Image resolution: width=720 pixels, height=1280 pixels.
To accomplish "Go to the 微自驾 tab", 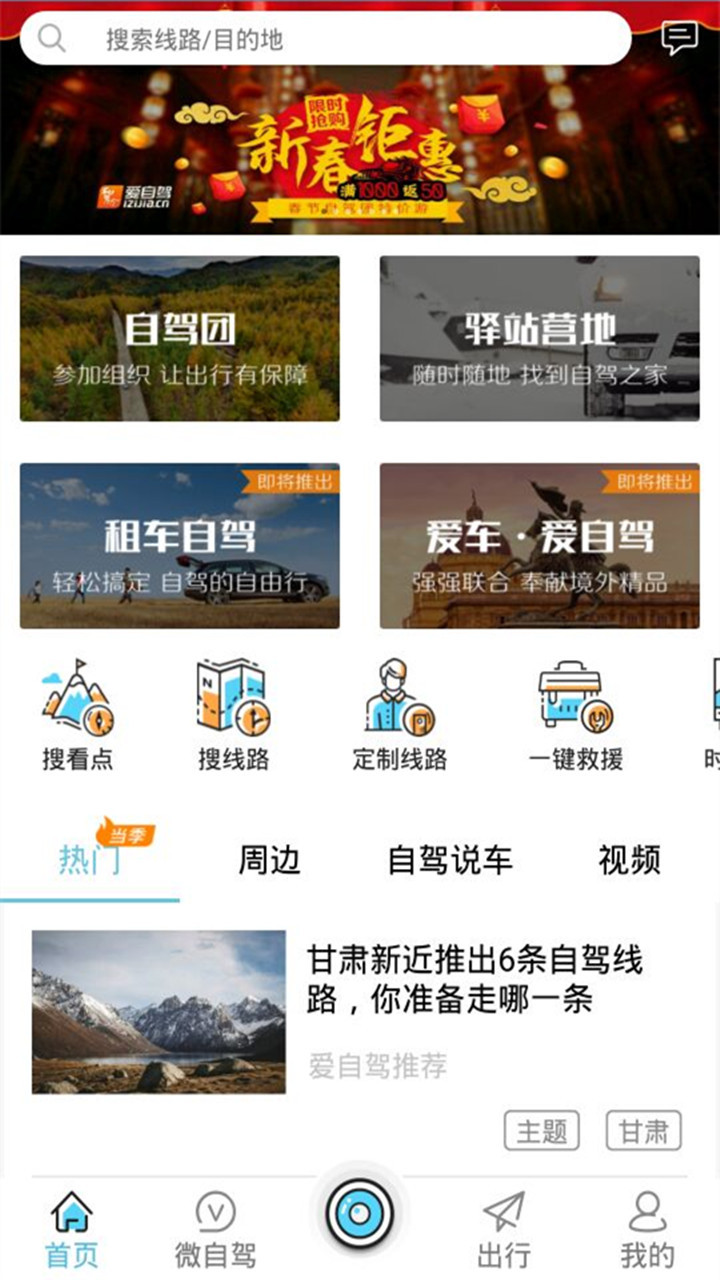I will [215, 1230].
